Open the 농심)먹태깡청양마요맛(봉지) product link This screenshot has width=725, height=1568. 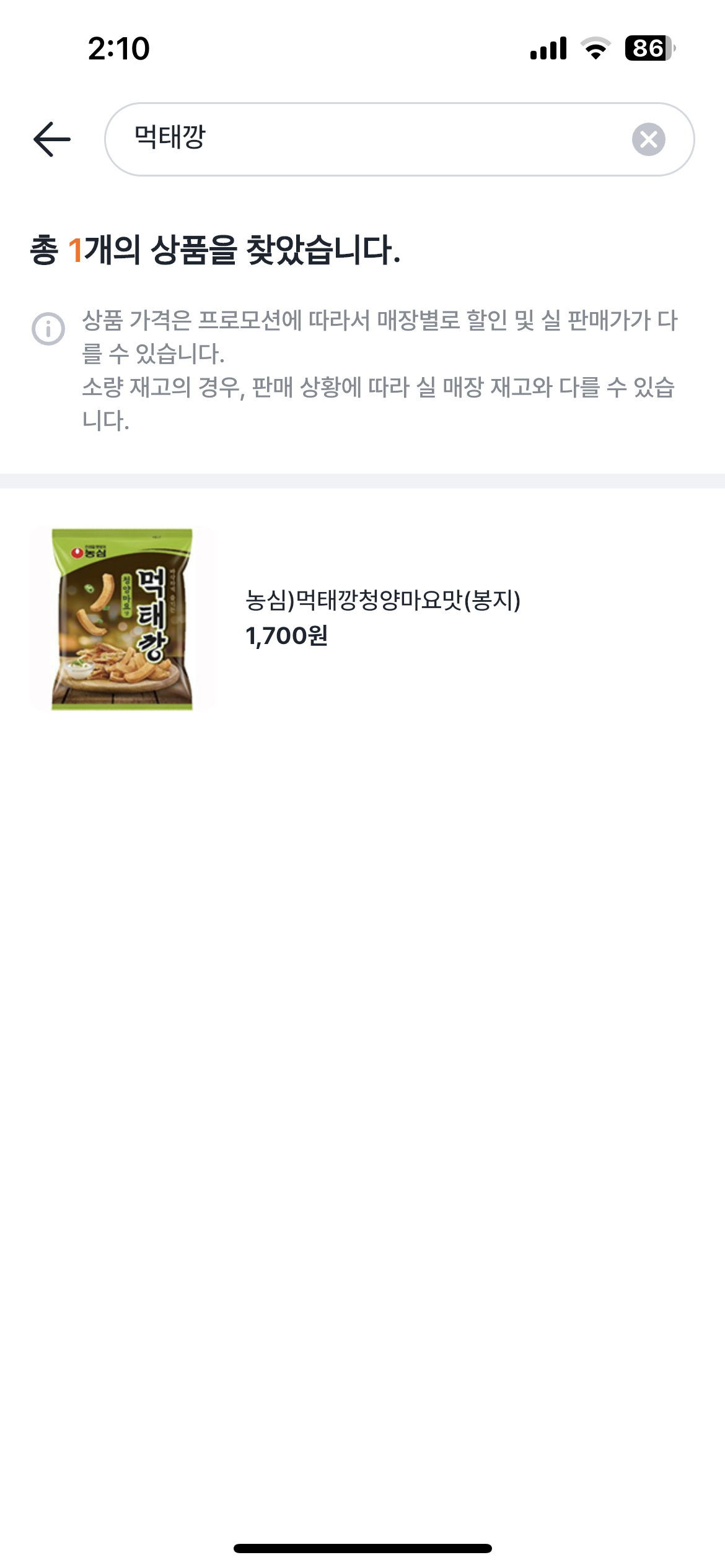tap(384, 599)
